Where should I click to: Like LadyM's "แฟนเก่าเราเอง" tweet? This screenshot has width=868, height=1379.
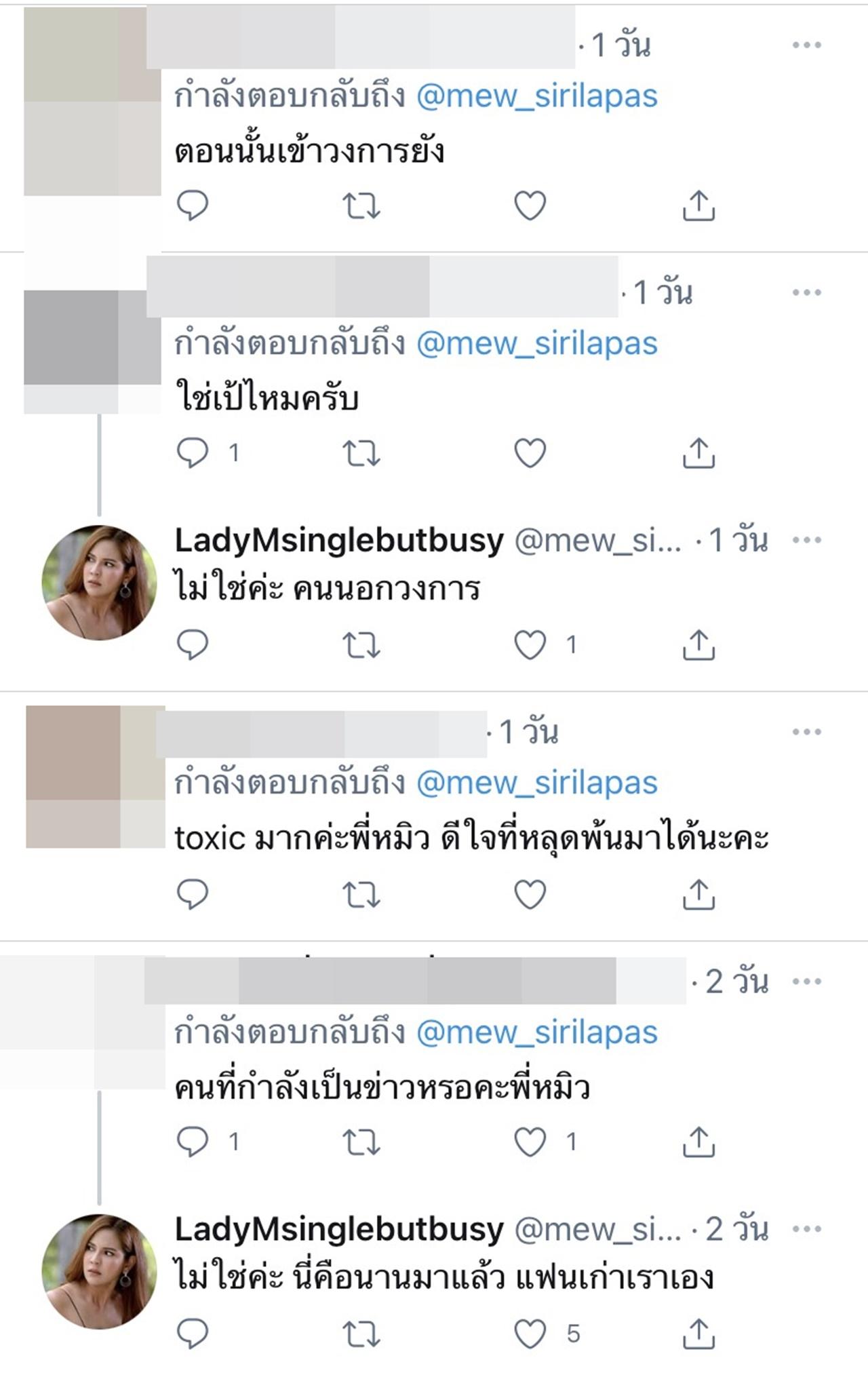pyautogui.click(x=530, y=1334)
